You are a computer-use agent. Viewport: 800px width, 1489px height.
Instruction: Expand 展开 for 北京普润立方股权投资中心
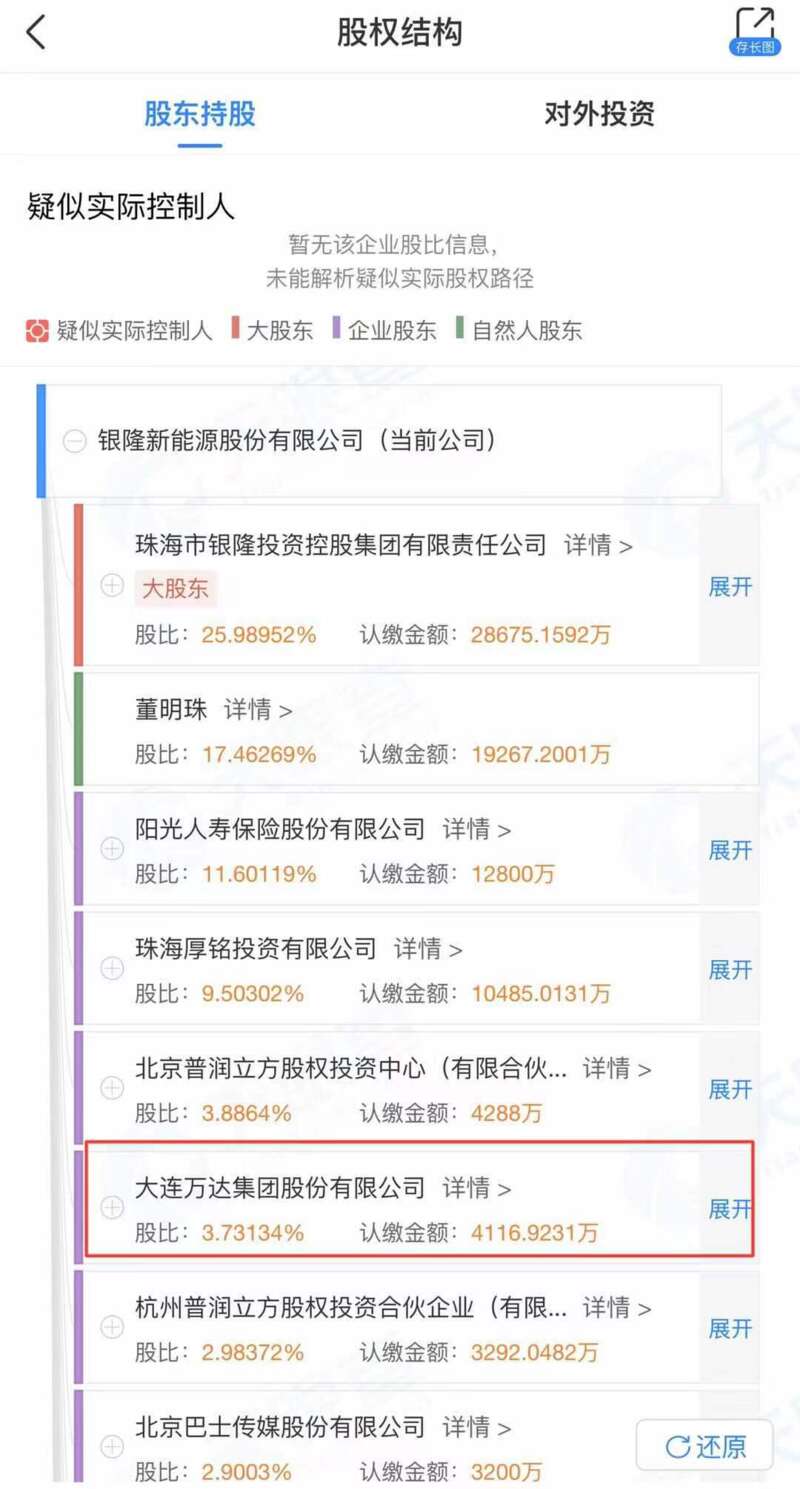tap(730, 1090)
